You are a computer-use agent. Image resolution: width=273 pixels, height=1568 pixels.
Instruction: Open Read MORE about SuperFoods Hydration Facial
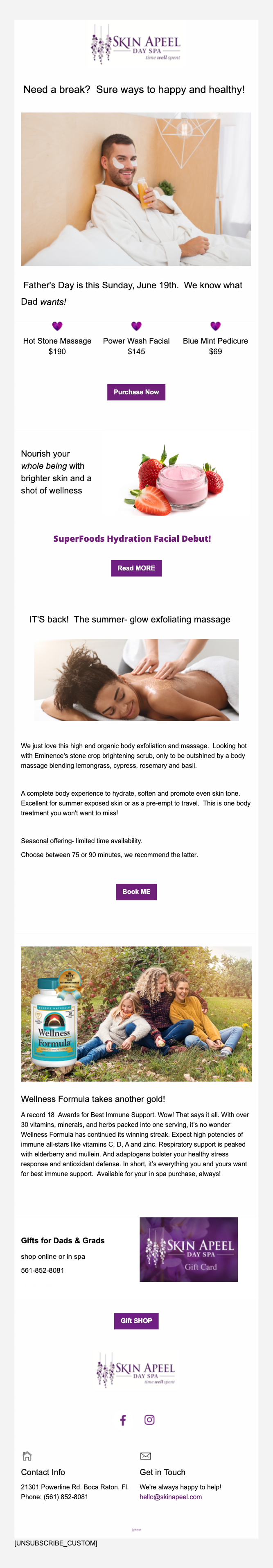pos(136,568)
